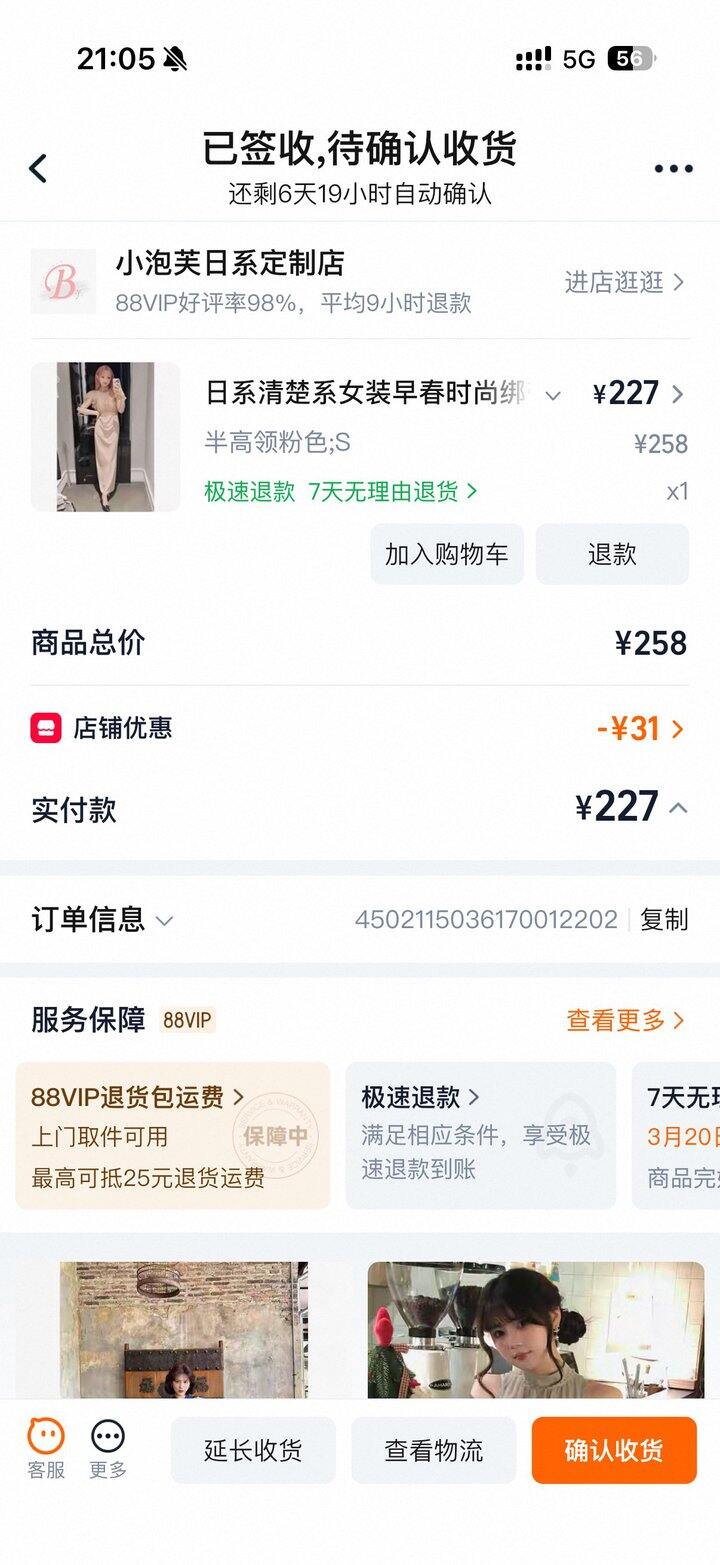Image resolution: width=720 pixels, height=1565 pixels.
Task: Tap 加入购物车 to add the item to cart
Action: point(447,554)
